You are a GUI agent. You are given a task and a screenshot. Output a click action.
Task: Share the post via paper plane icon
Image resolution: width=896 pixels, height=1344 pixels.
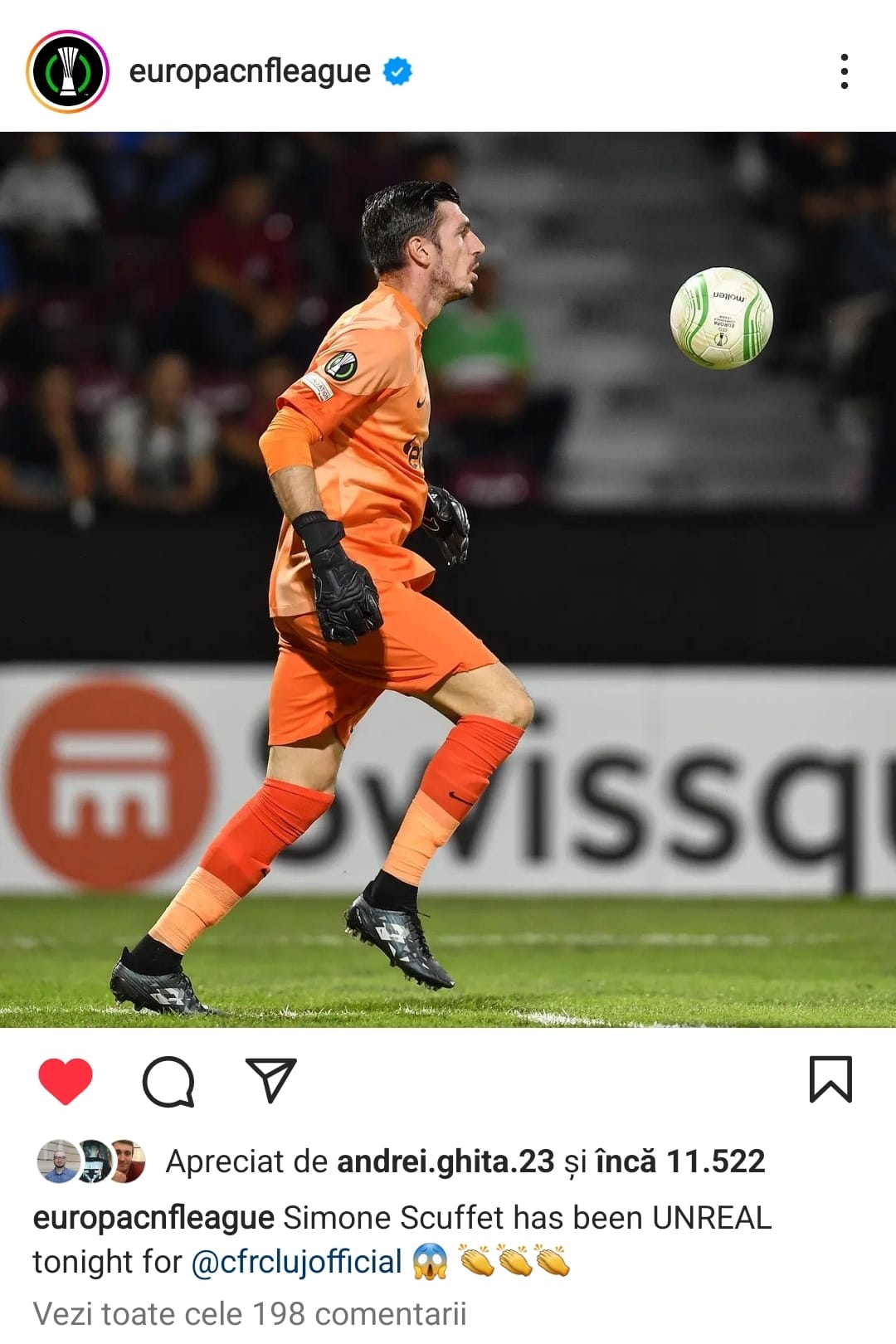point(271,1080)
